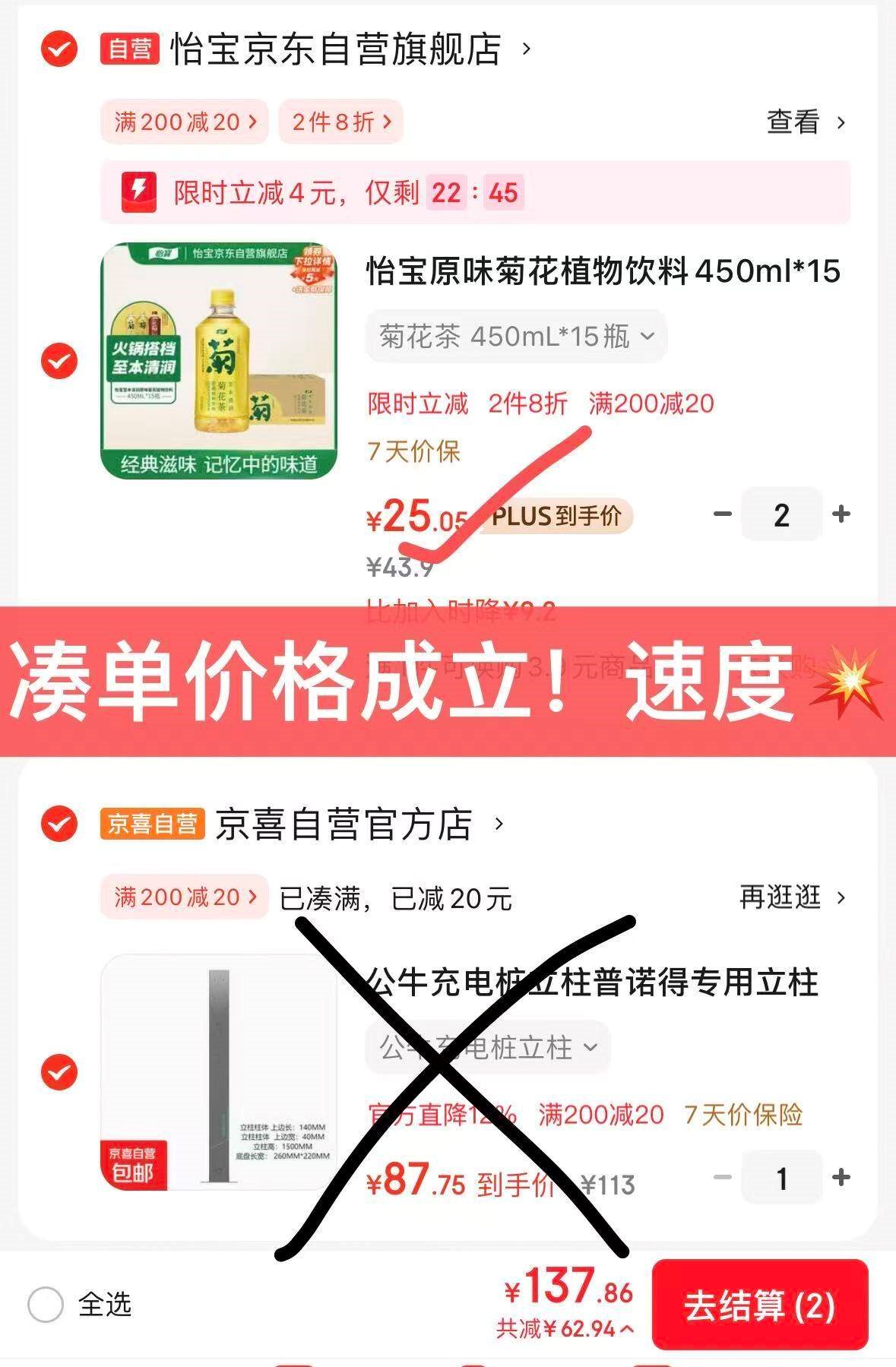Tap 查看 in the 怡宝 store promotions

[805, 122]
